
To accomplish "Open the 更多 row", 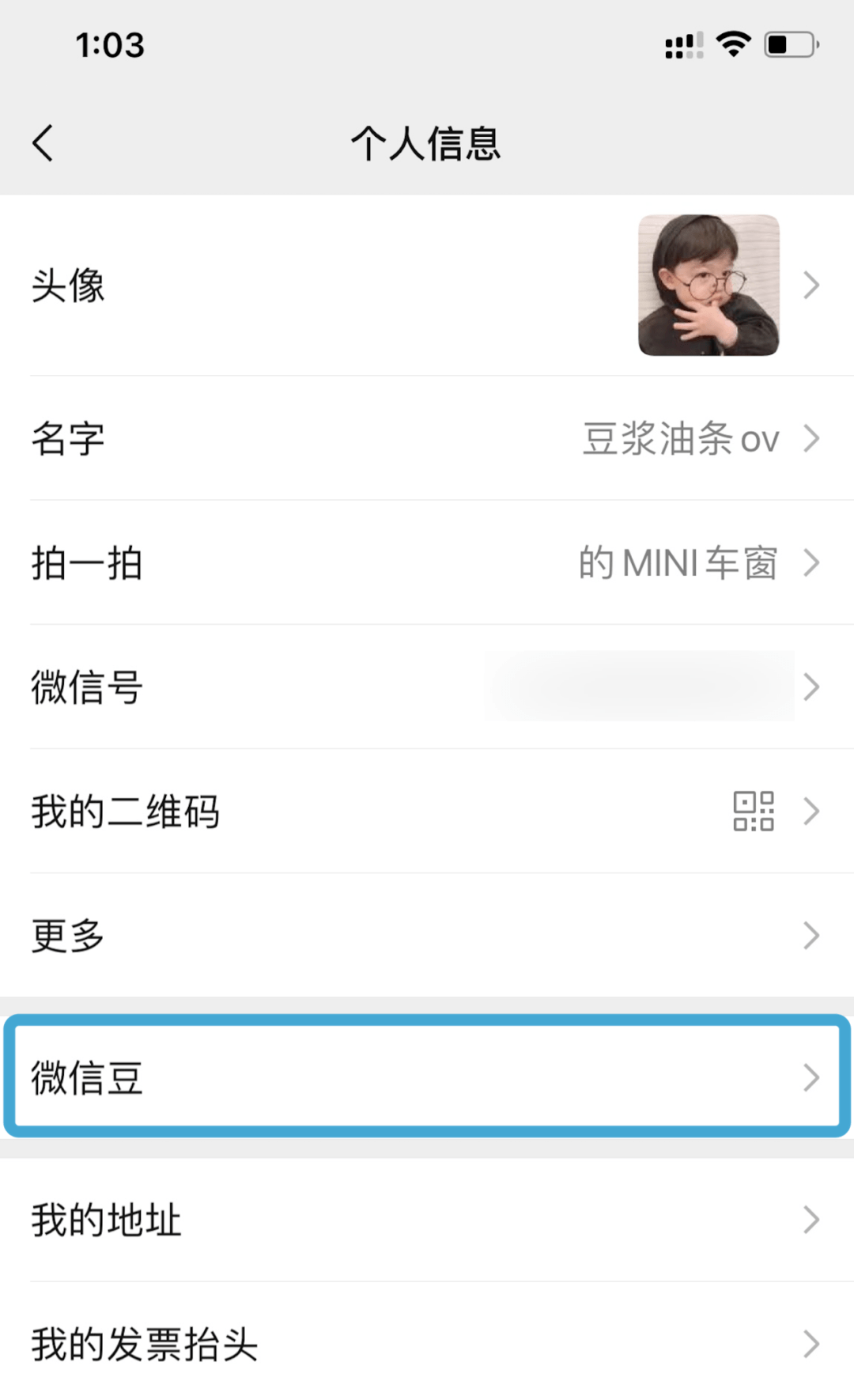I will (427, 936).
